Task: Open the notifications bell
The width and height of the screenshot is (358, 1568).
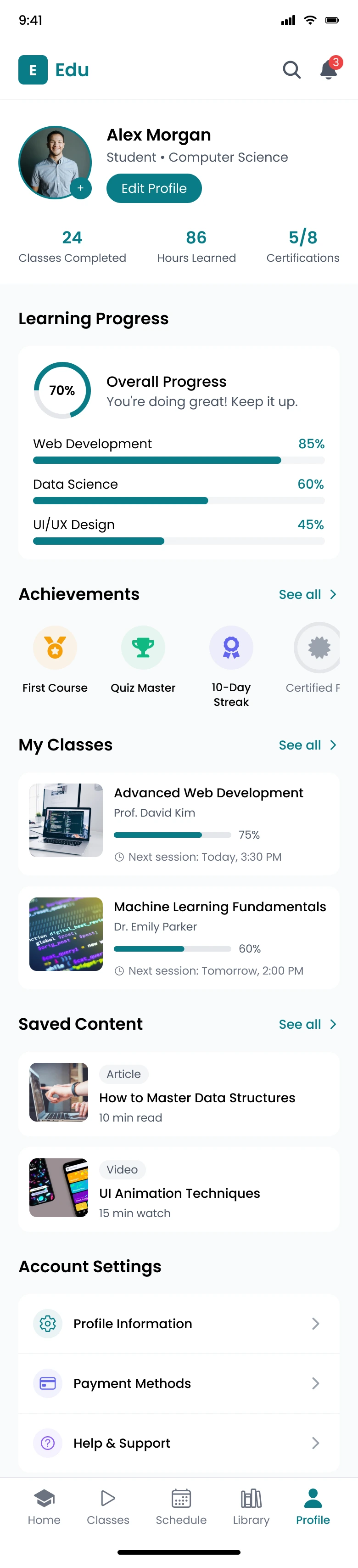Action: tap(328, 70)
